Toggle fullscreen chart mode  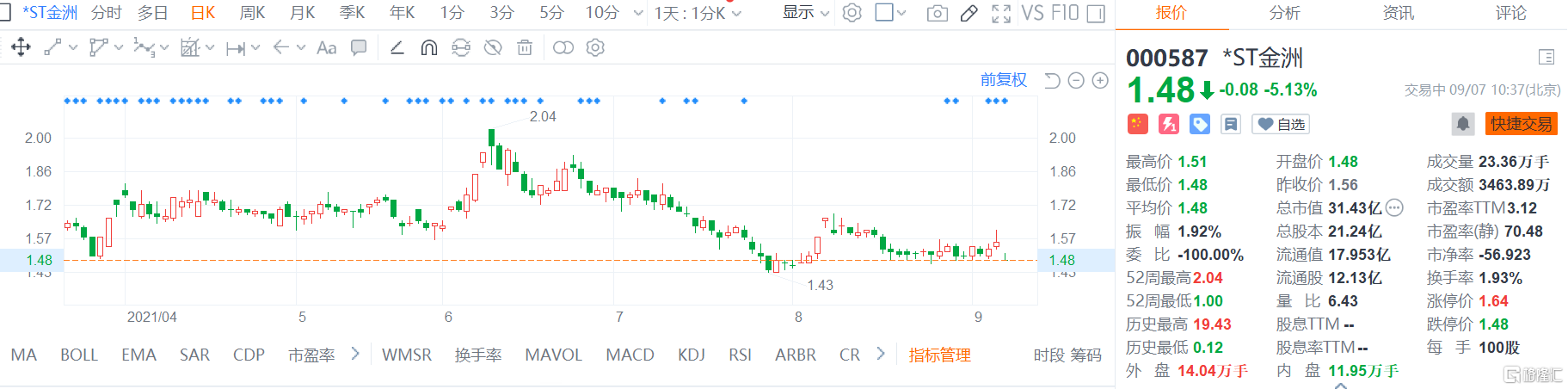(1000, 13)
